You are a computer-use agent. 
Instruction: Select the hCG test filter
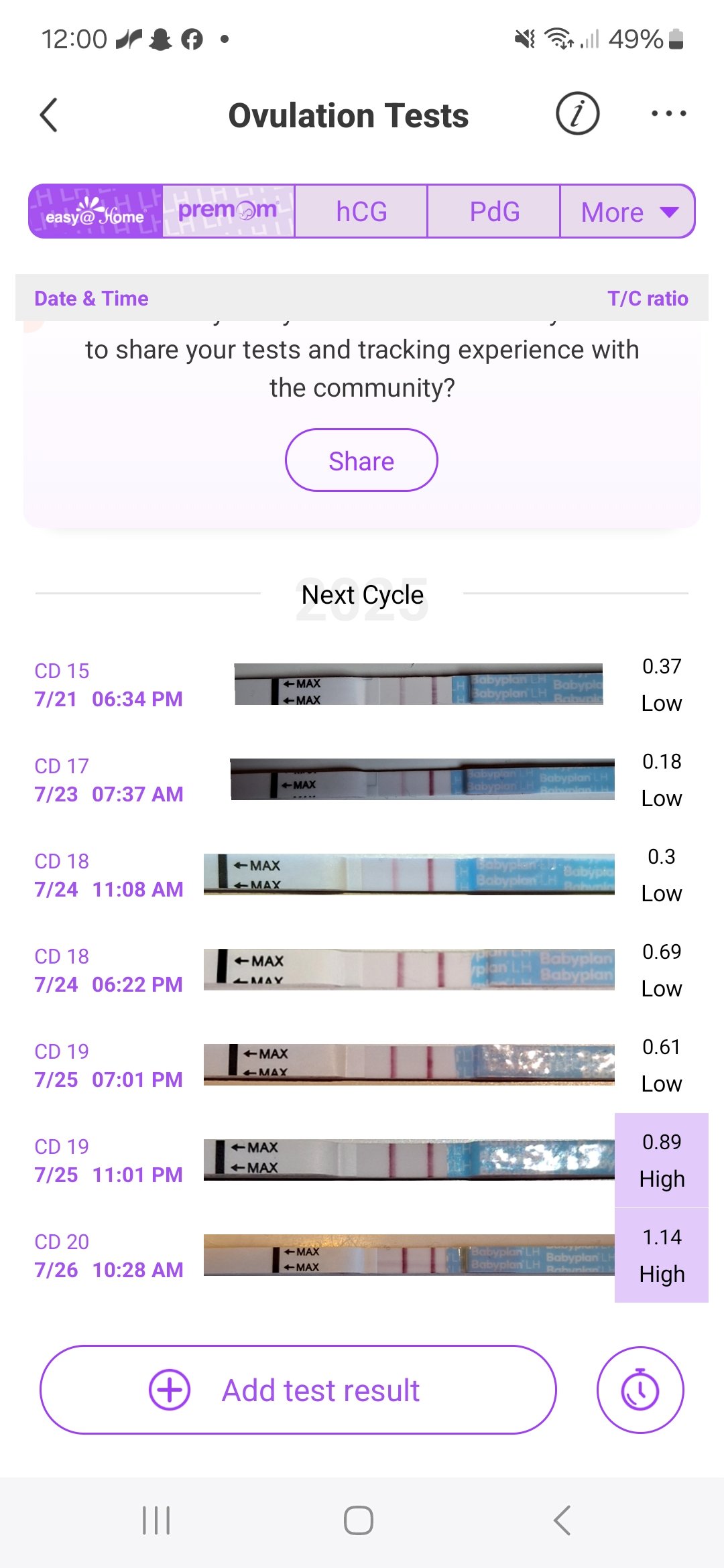click(360, 210)
